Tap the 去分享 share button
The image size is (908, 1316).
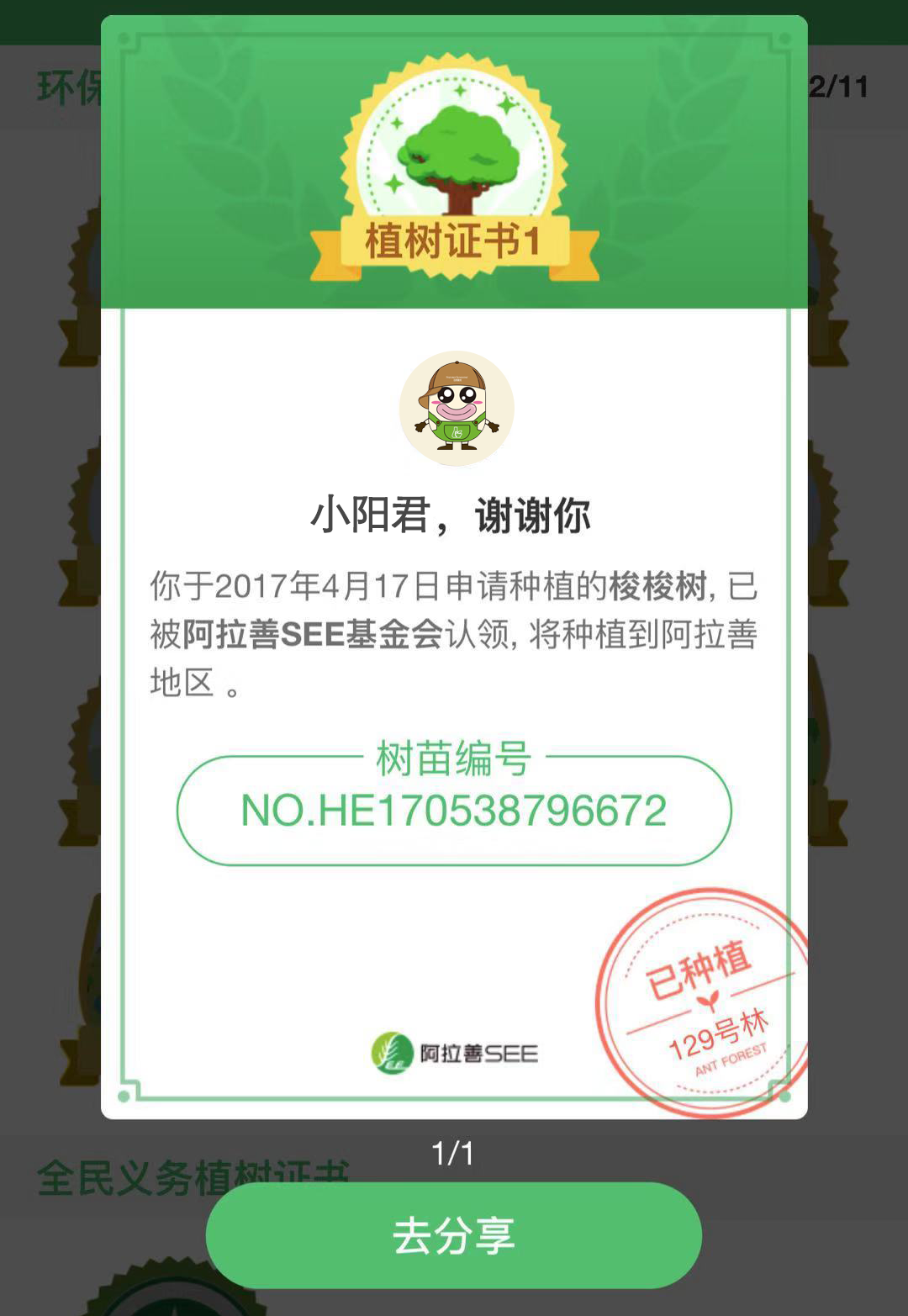453,1234
